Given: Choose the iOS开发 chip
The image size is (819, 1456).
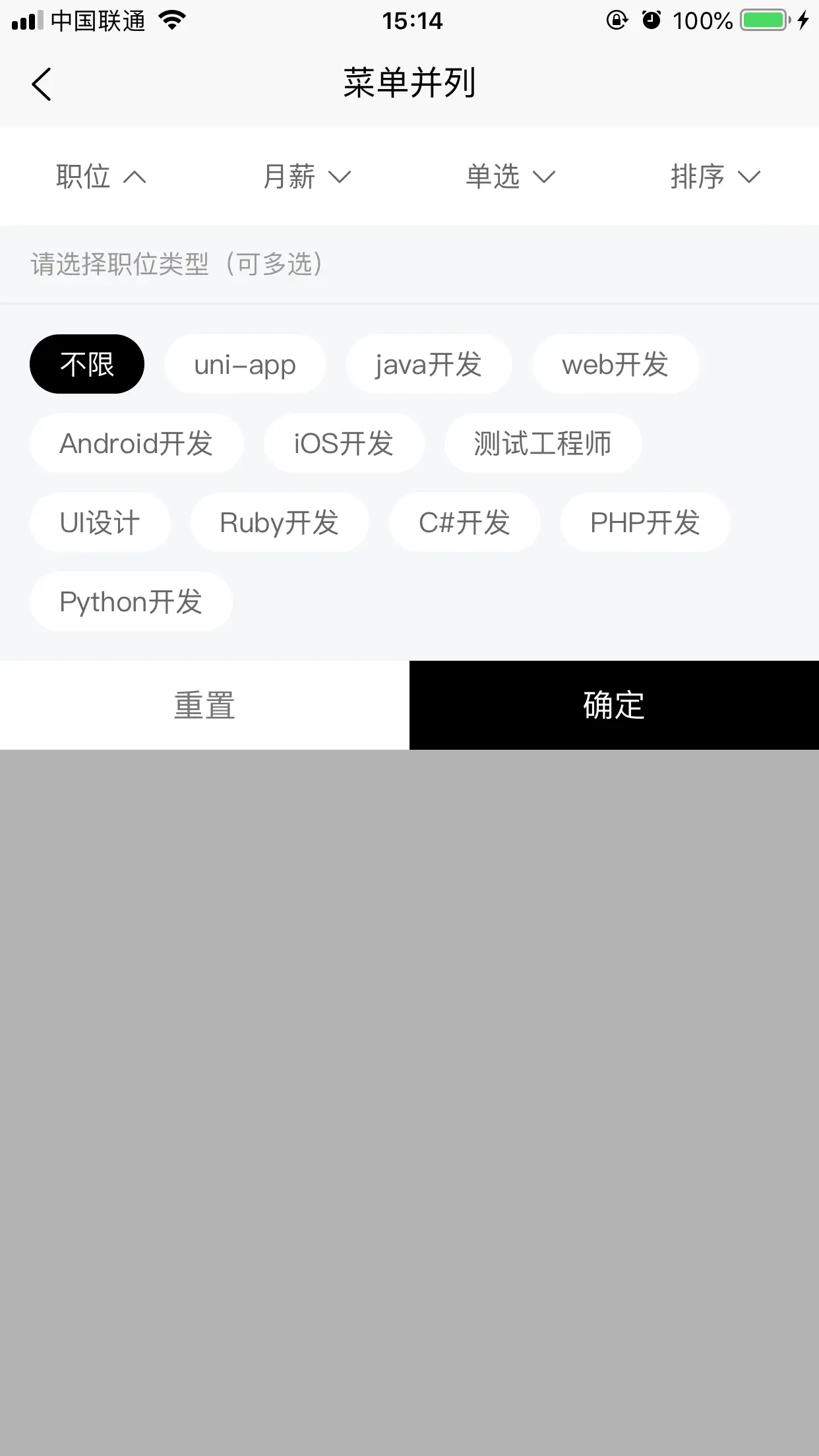Looking at the screenshot, I should click(x=344, y=443).
